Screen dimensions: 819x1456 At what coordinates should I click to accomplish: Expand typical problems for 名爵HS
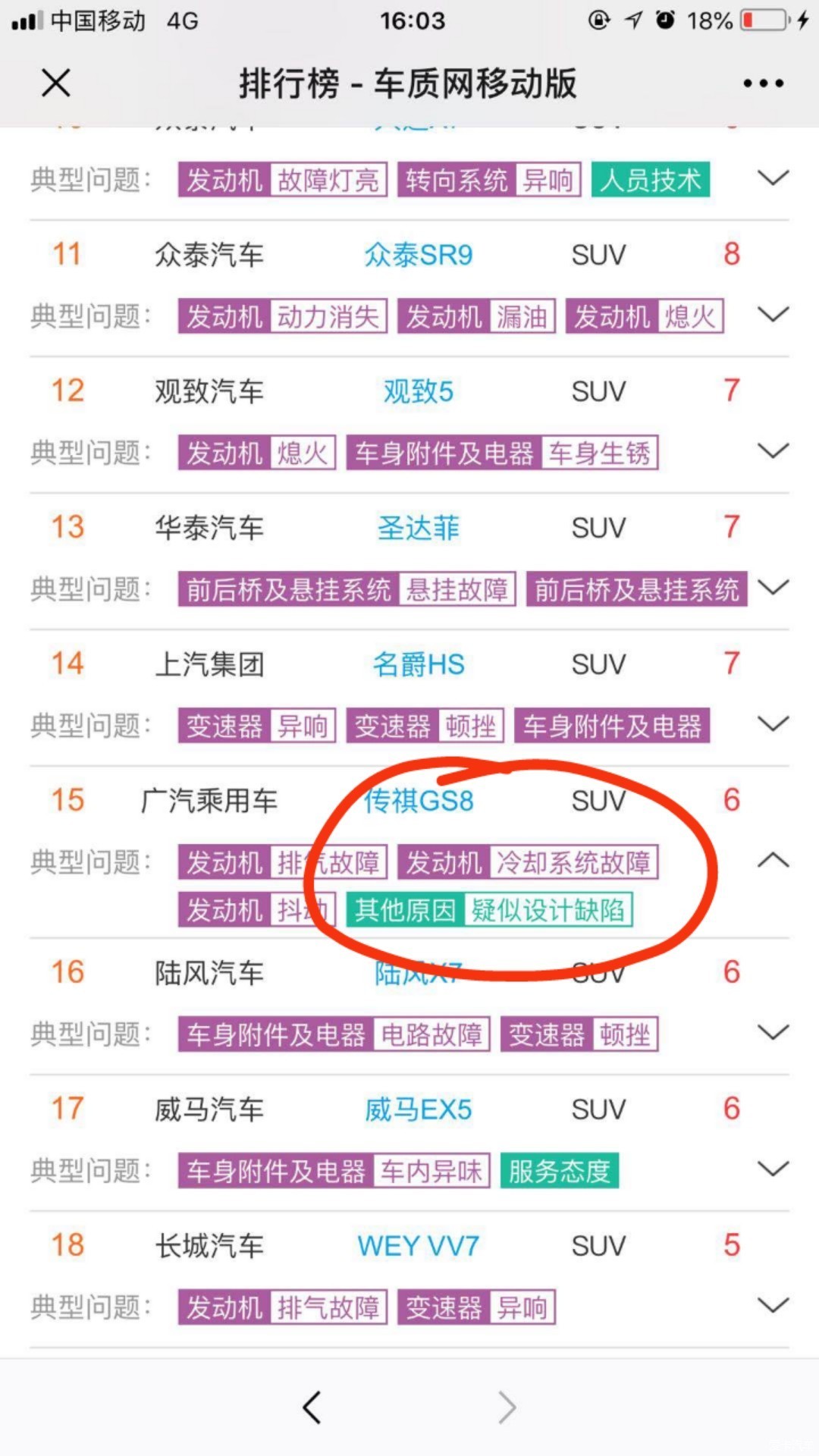coord(773,724)
